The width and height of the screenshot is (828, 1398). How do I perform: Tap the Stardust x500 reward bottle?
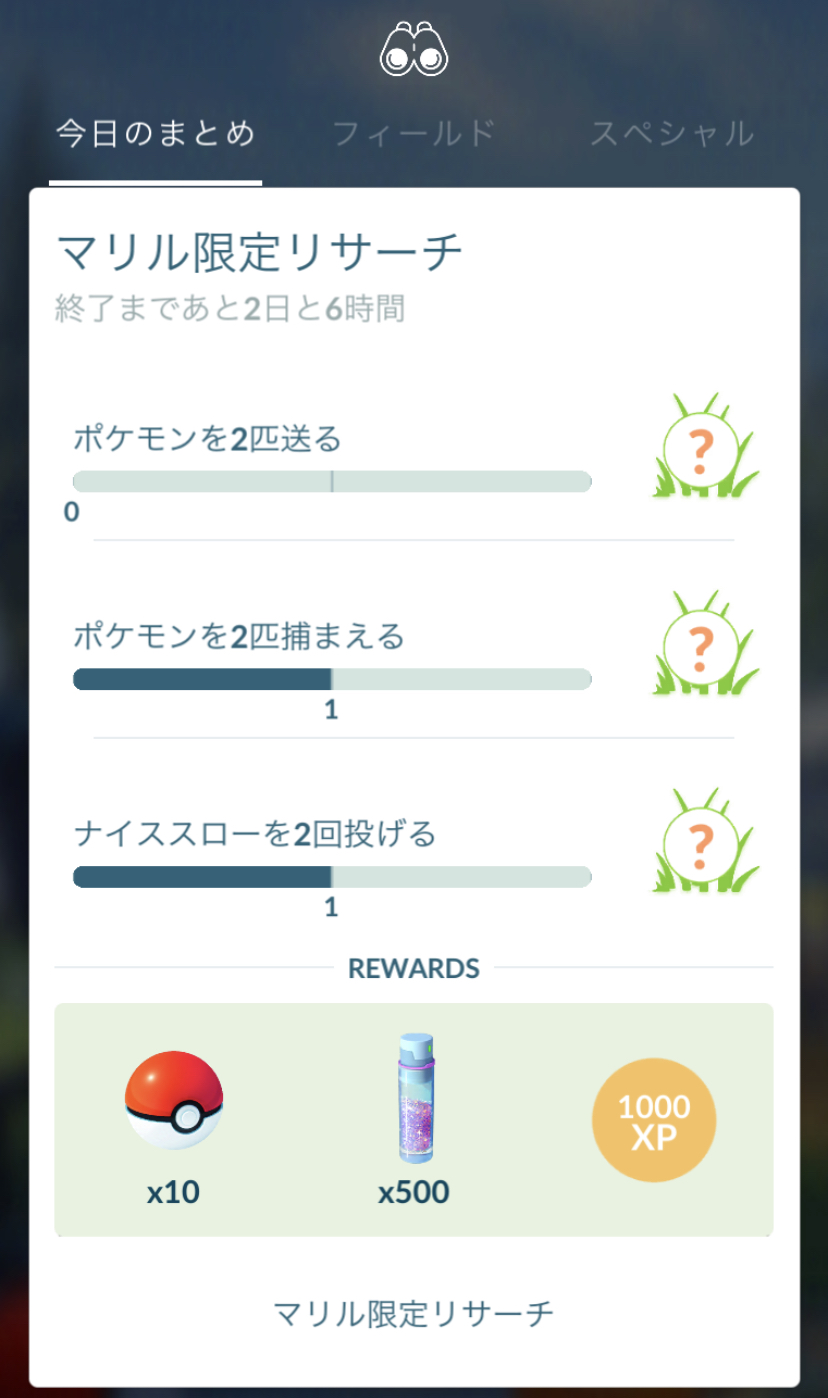(414, 1099)
